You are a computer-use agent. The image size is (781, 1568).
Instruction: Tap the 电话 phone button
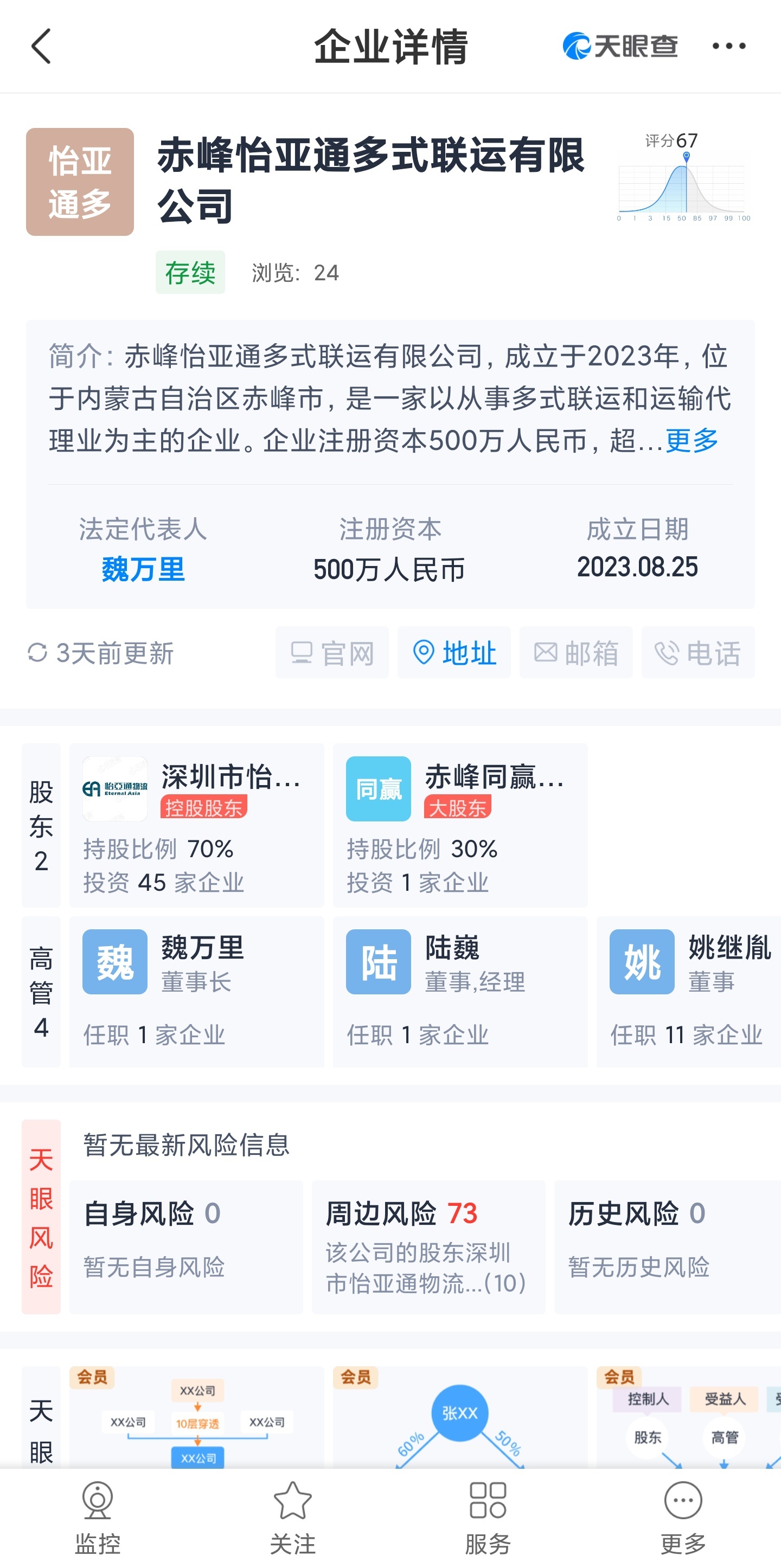coord(698,653)
